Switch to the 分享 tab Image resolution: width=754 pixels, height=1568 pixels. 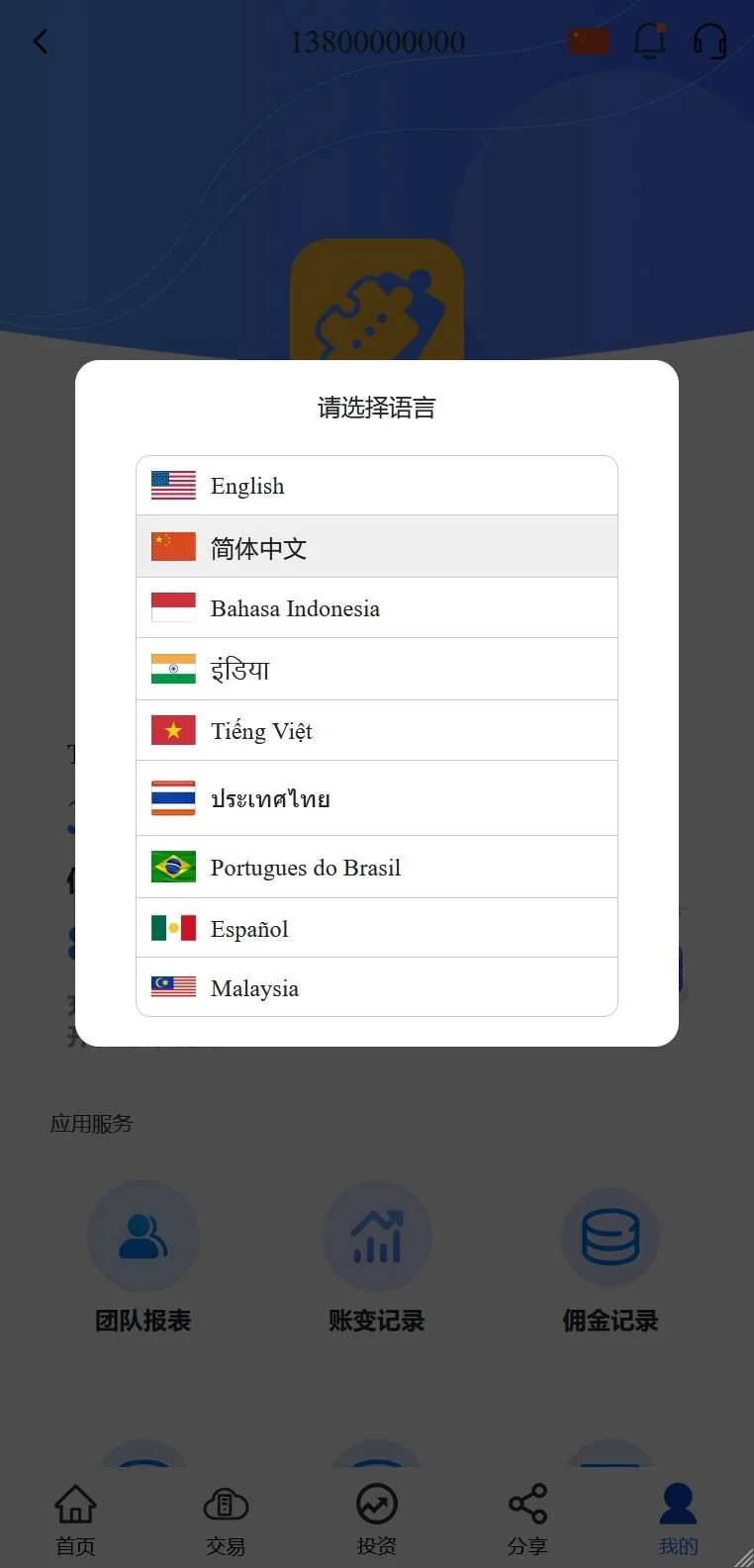[x=527, y=1519]
